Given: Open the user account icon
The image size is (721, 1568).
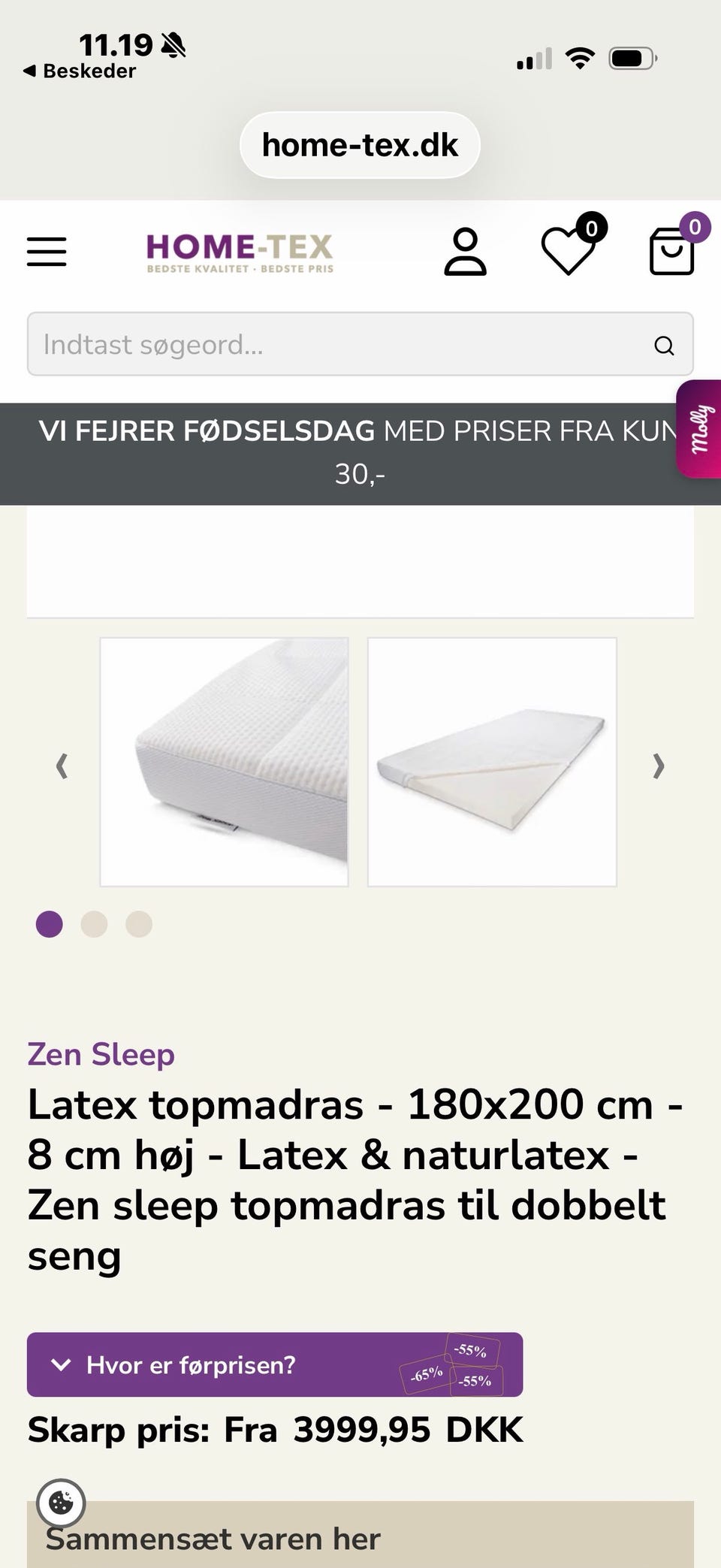Looking at the screenshot, I should (466, 252).
